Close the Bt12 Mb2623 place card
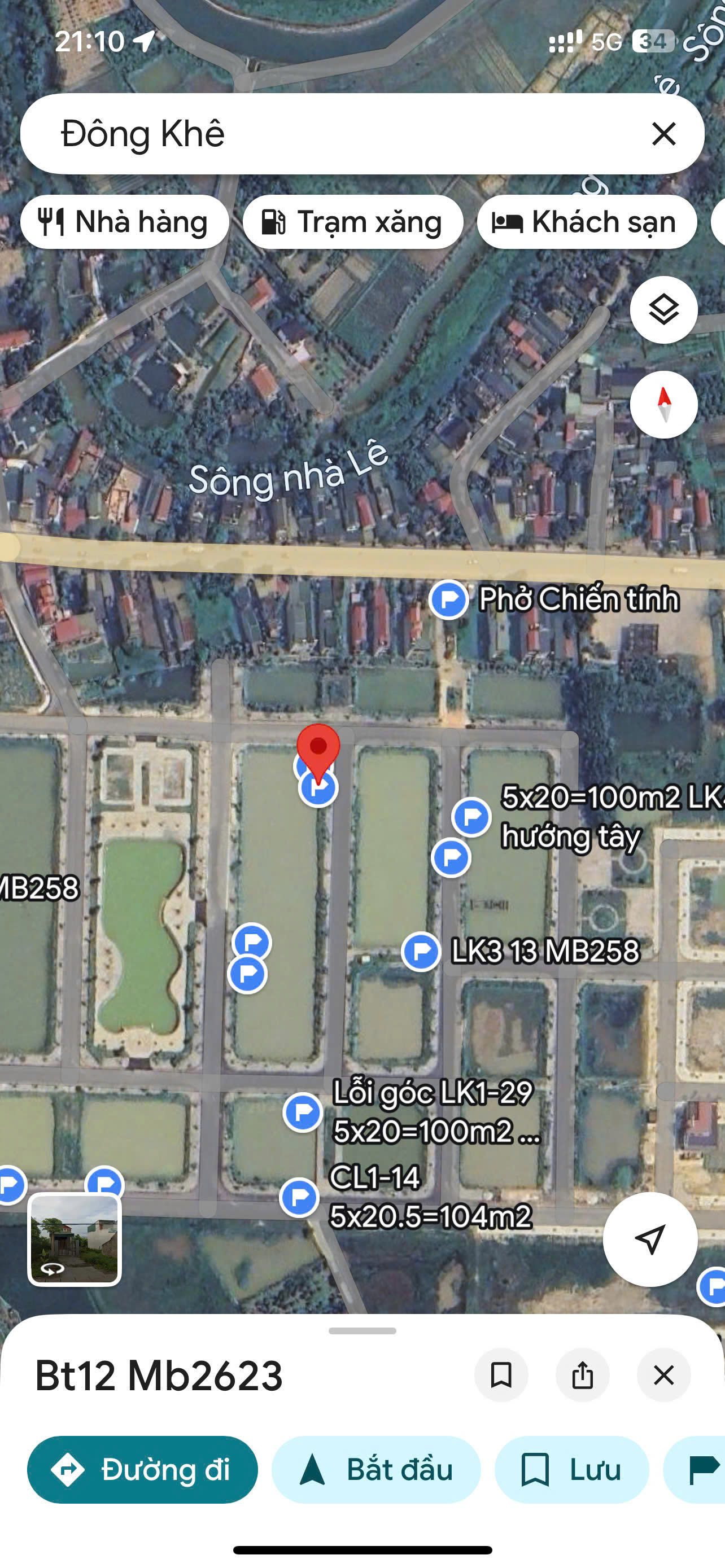Viewport: 725px width, 1568px height. [x=663, y=1375]
